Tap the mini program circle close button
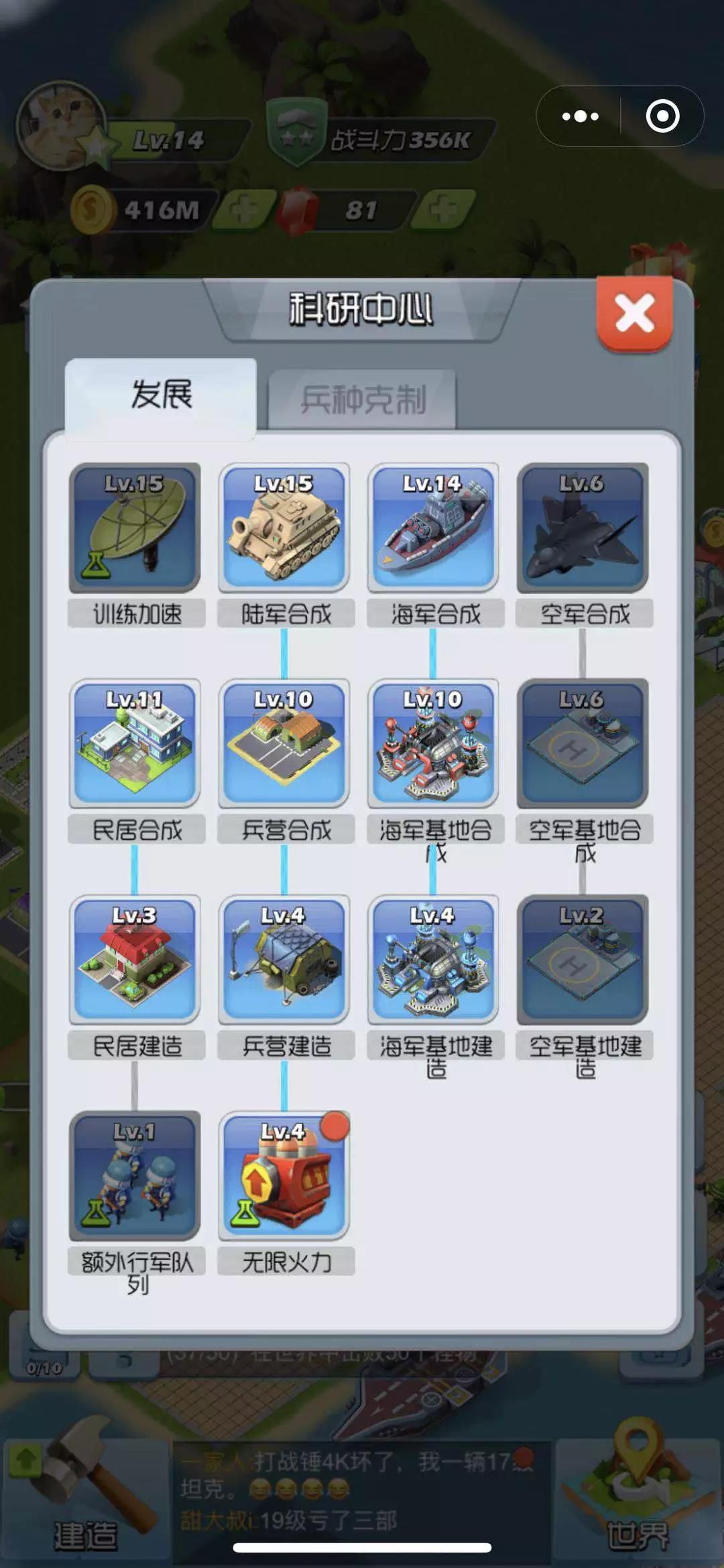This screenshot has width=724, height=1568. pos(662,117)
